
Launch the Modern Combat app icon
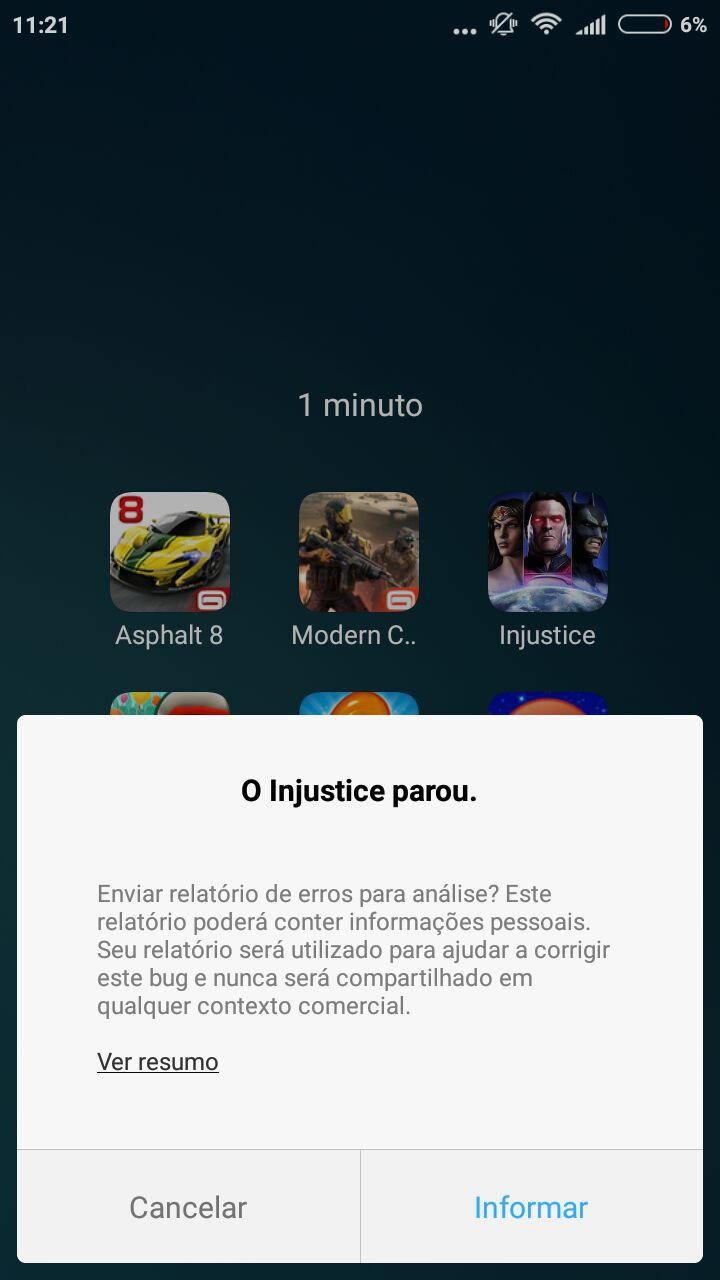pyautogui.click(x=358, y=552)
